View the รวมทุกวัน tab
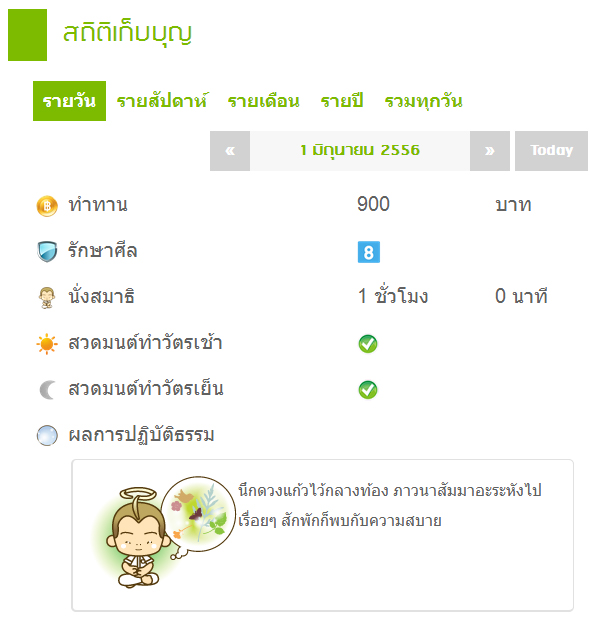Image resolution: width=606 pixels, height=636 pixels. pyautogui.click(x=423, y=101)
